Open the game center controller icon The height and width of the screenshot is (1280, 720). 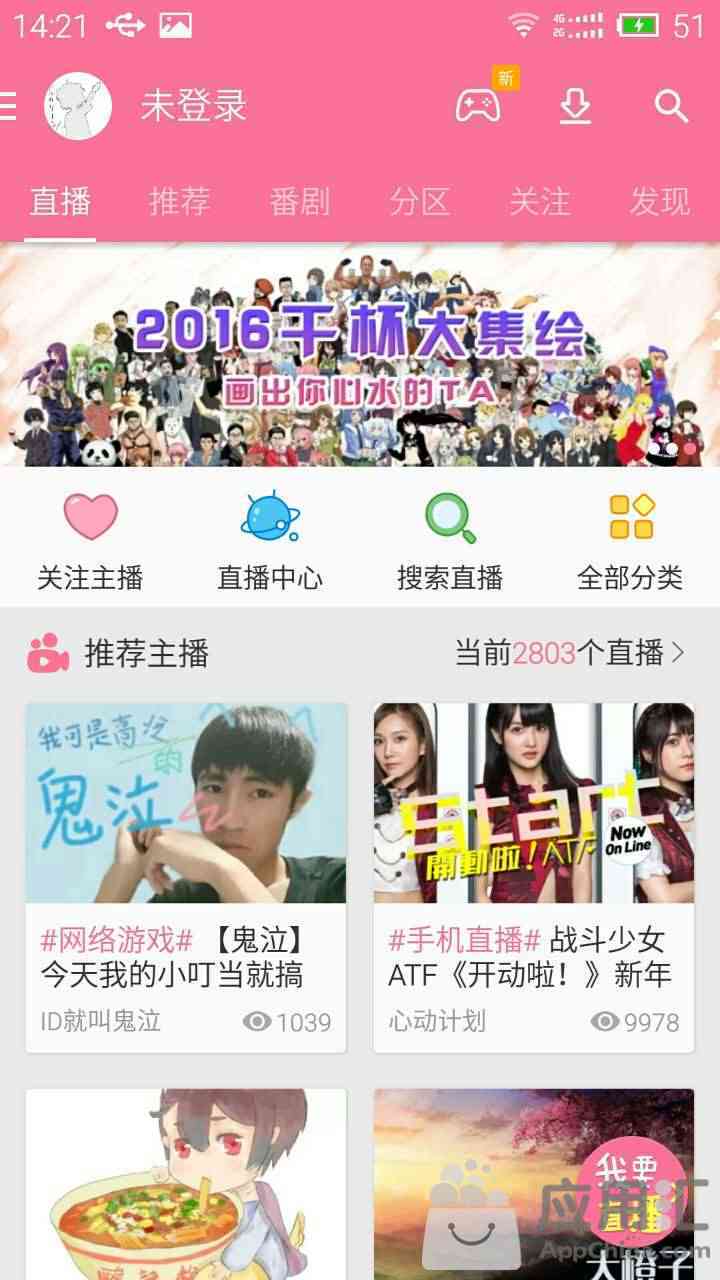pyautogui.click(x=478, y=106)
